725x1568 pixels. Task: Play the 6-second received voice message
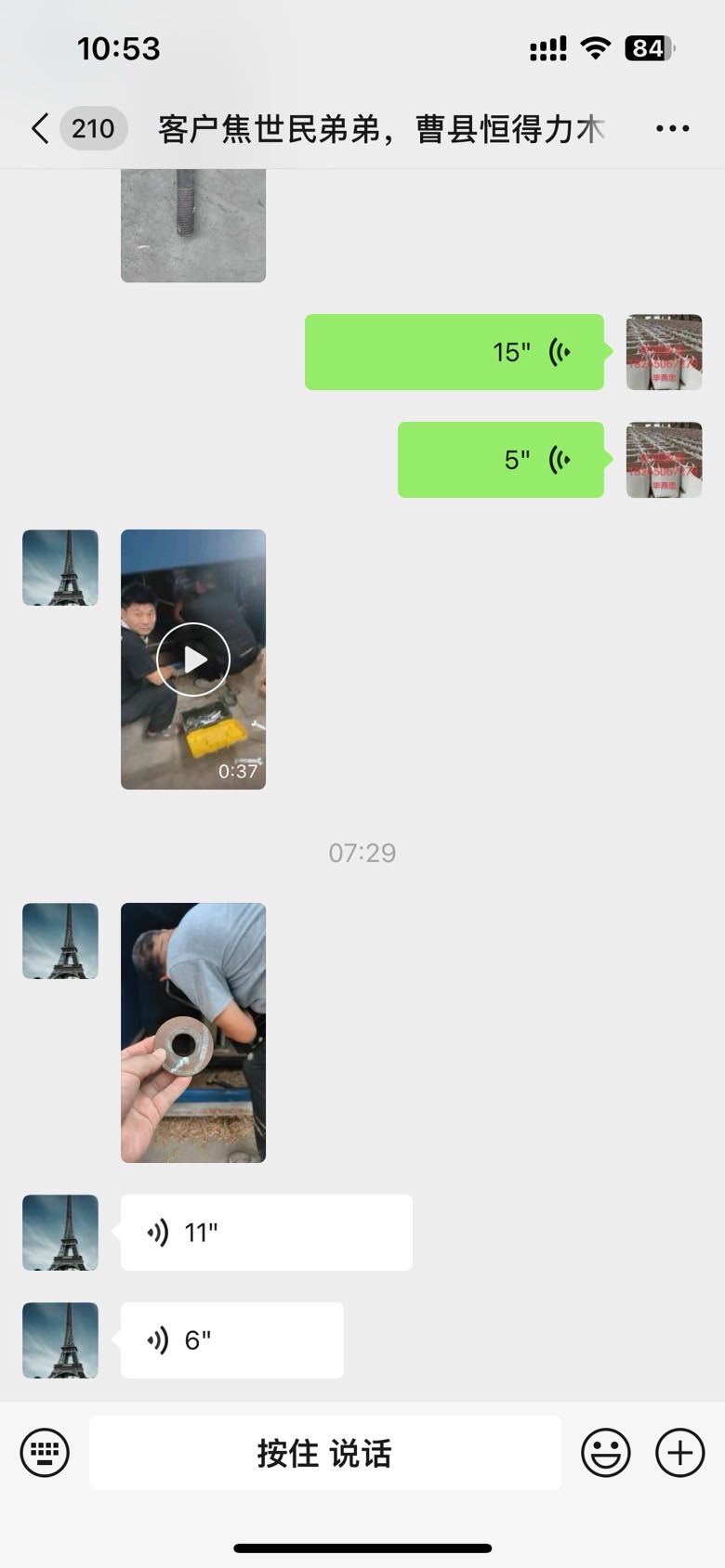pos(231,1340)
